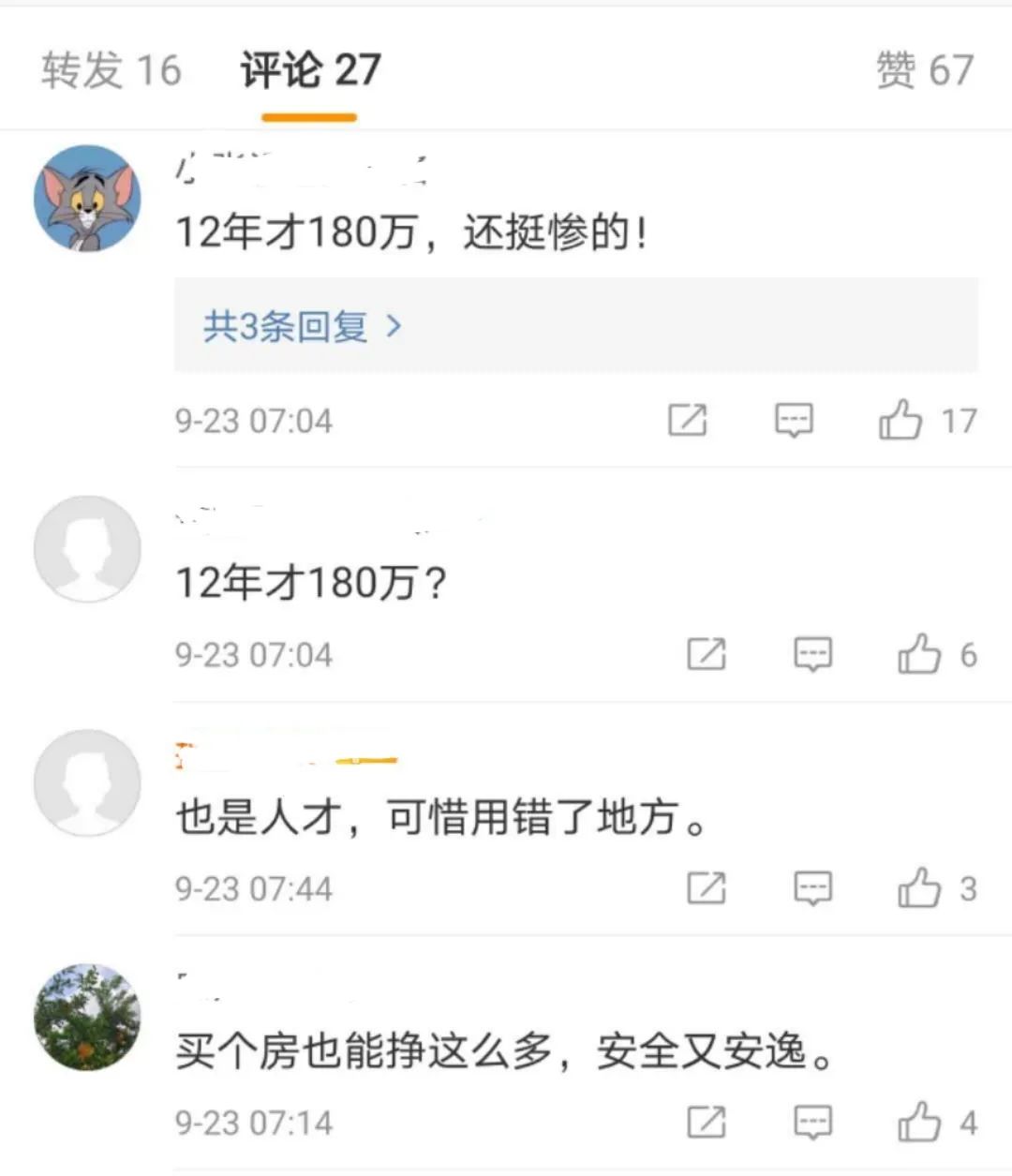
Task: Open the orange tree avatar profile
Action: point(87,1017)
